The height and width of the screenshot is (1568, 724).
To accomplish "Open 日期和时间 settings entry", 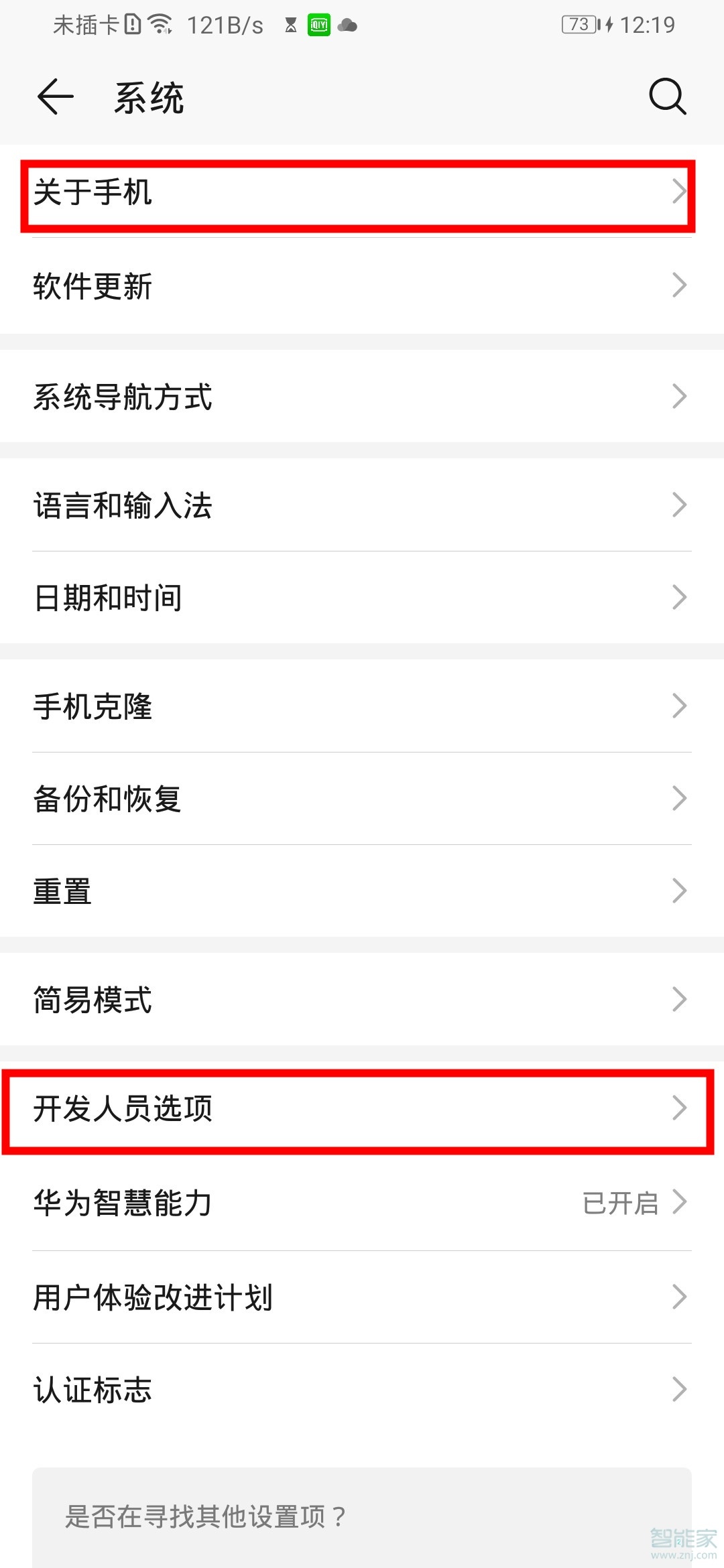I will pyautogui.click(x=362, y=598).
